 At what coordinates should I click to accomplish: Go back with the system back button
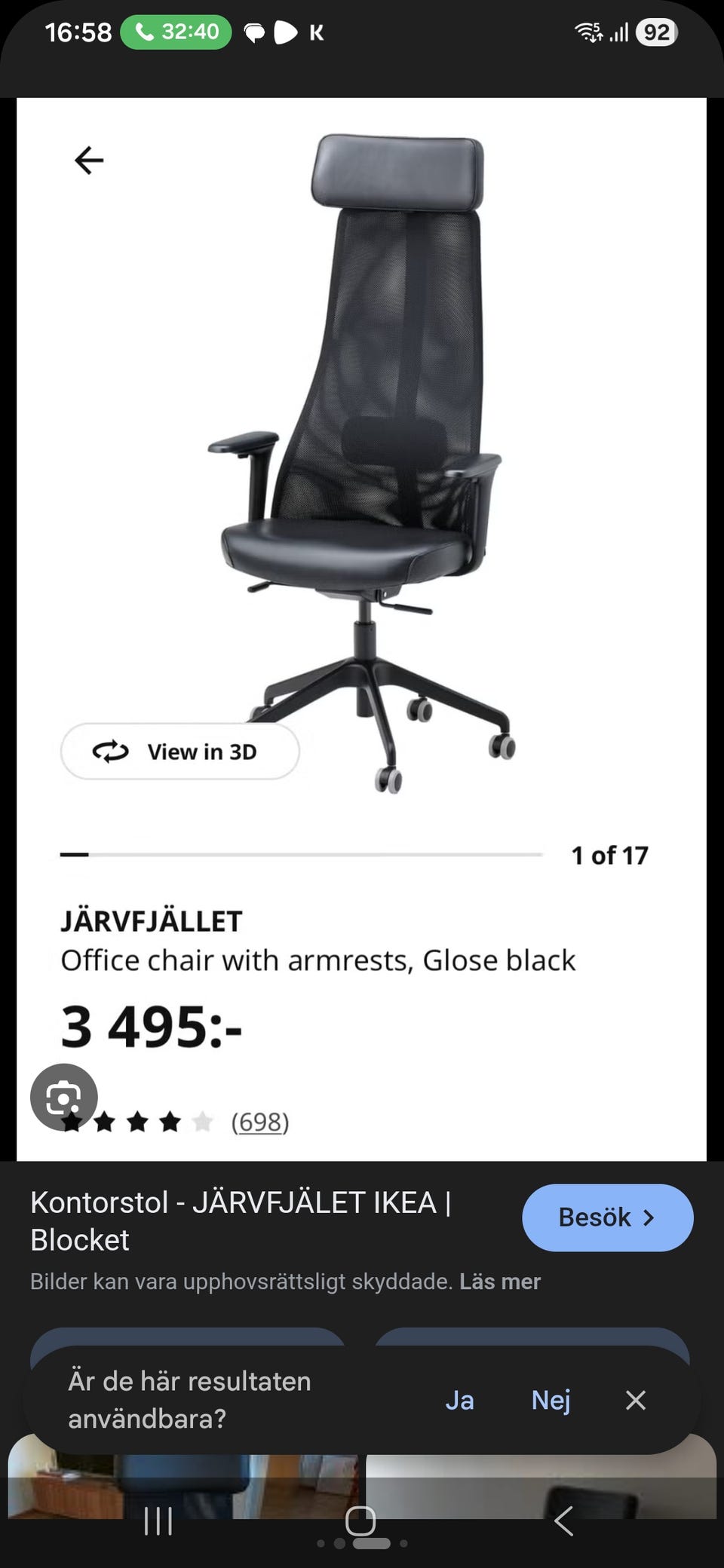[x=563, y=1521]
